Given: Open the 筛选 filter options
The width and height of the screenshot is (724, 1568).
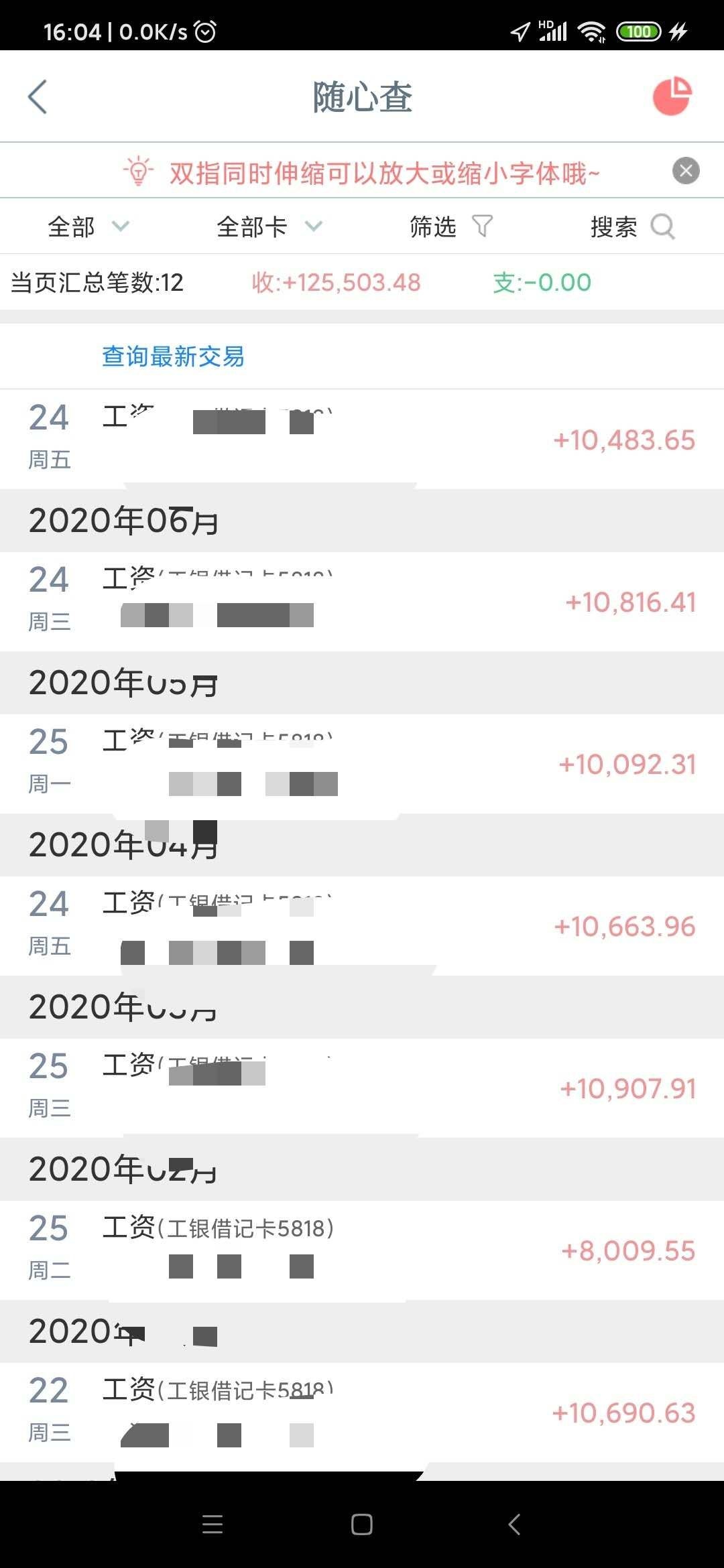Looking at the screenshot, I should click(x=450, y=226).
